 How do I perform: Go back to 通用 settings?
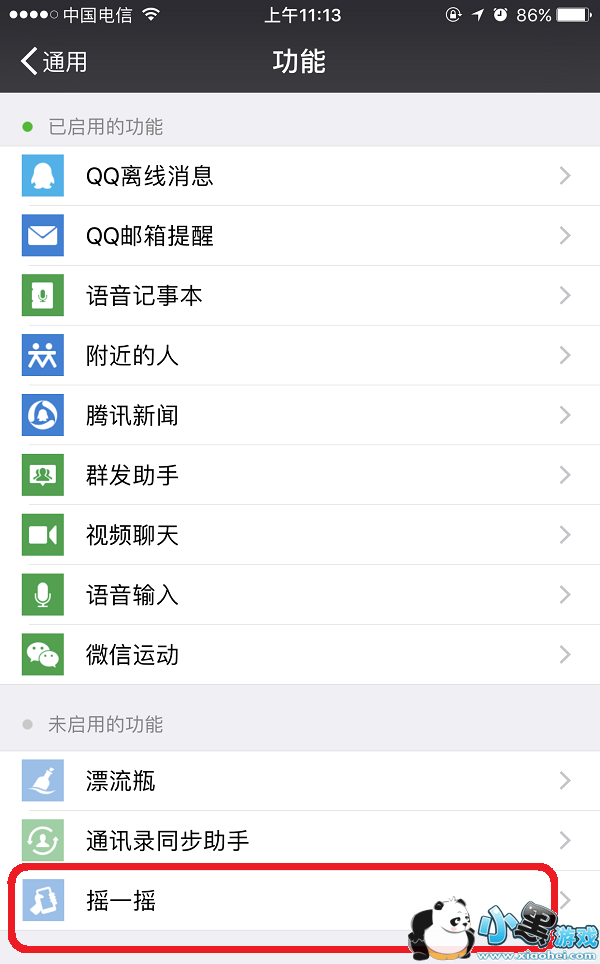tap(55, 62)
